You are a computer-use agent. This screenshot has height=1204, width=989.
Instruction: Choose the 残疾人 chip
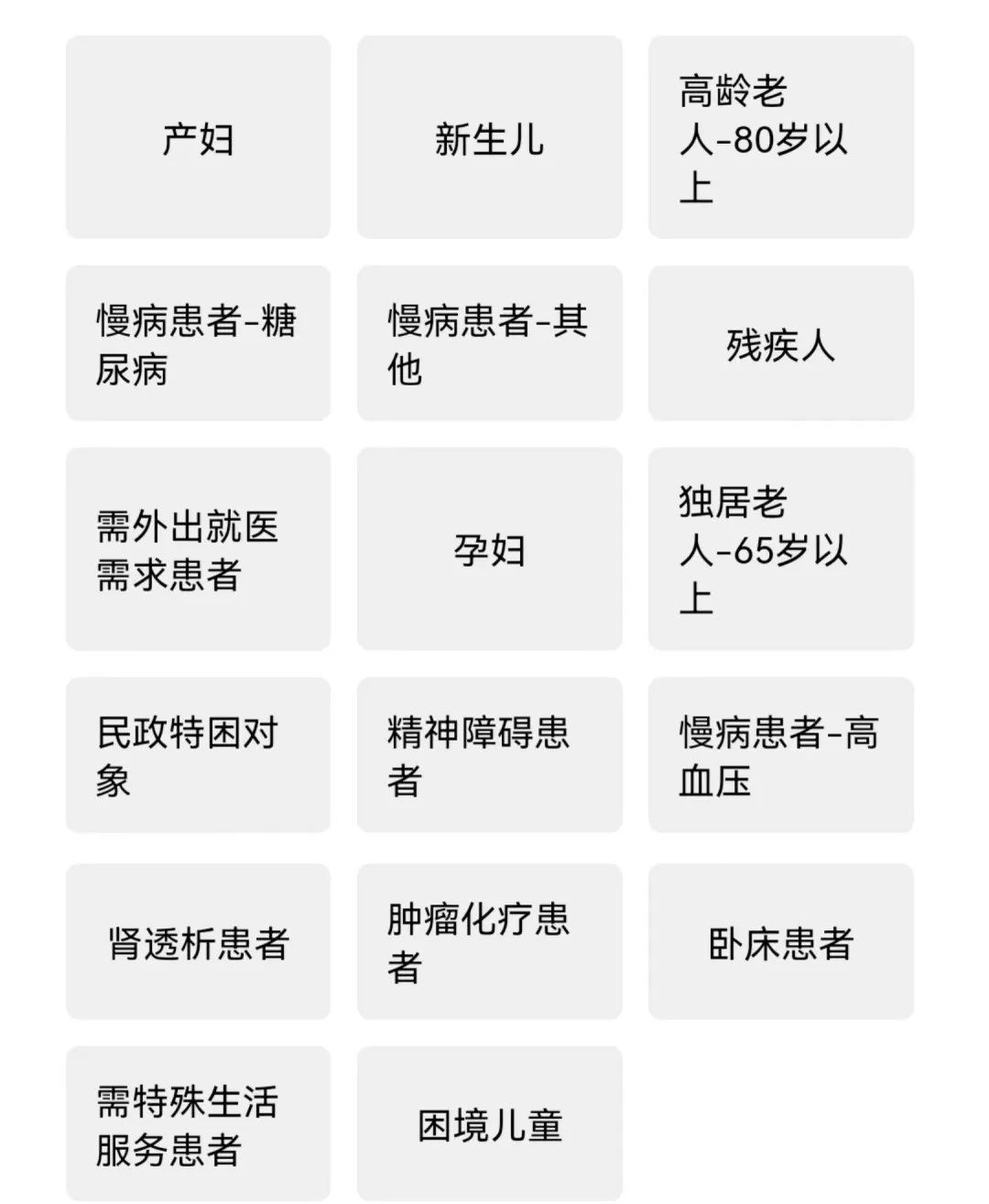(x=780, y=344)
